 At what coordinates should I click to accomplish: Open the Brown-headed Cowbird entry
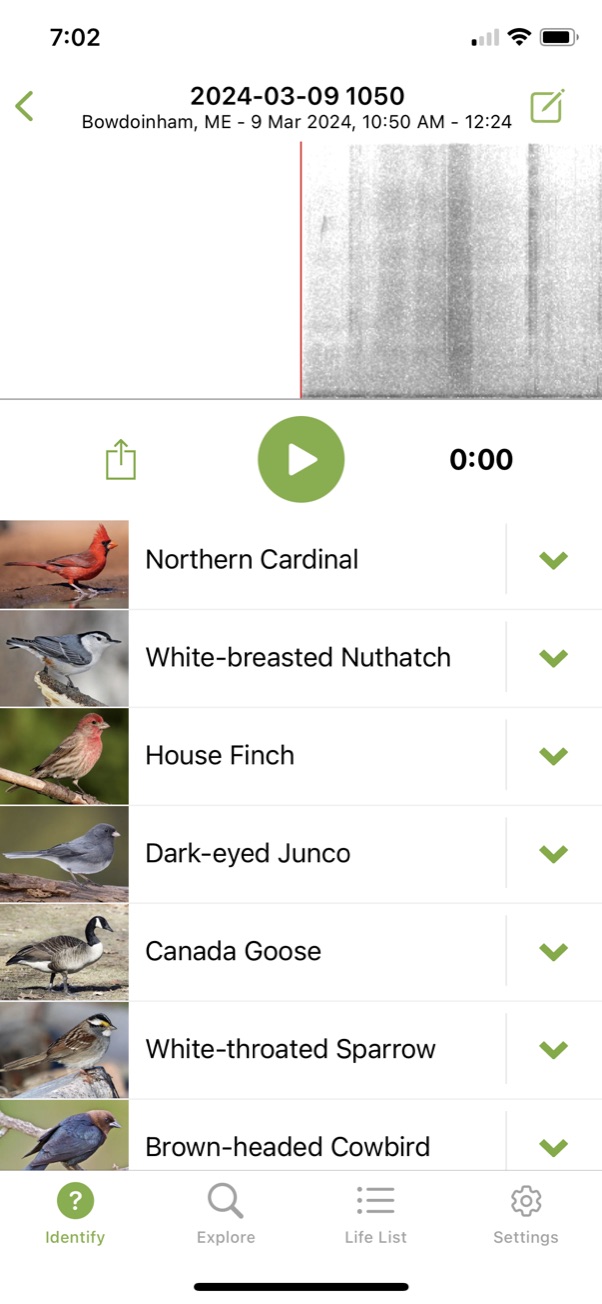(x=287, y=1146)
